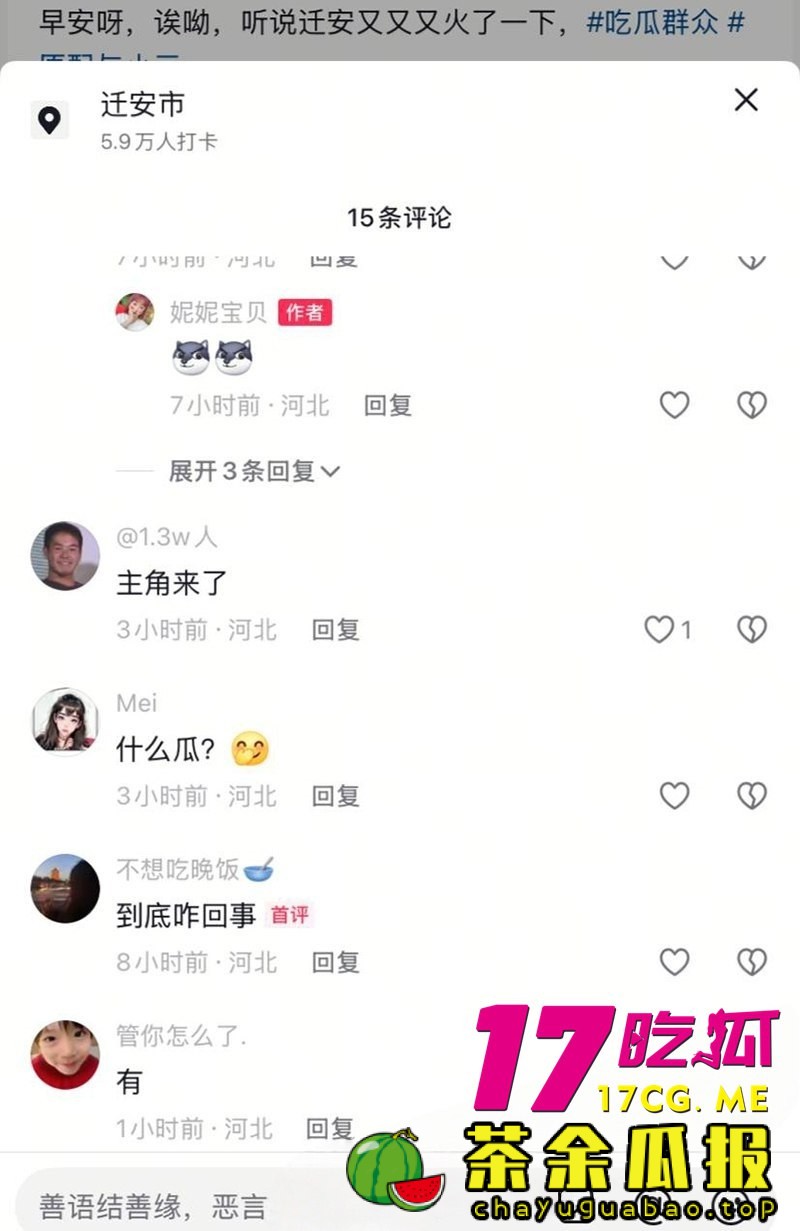Dislike the 主角来了 comment
The height and width of the screenshot is (1231, 800).
pyautogui.click(x=751, y=629)
